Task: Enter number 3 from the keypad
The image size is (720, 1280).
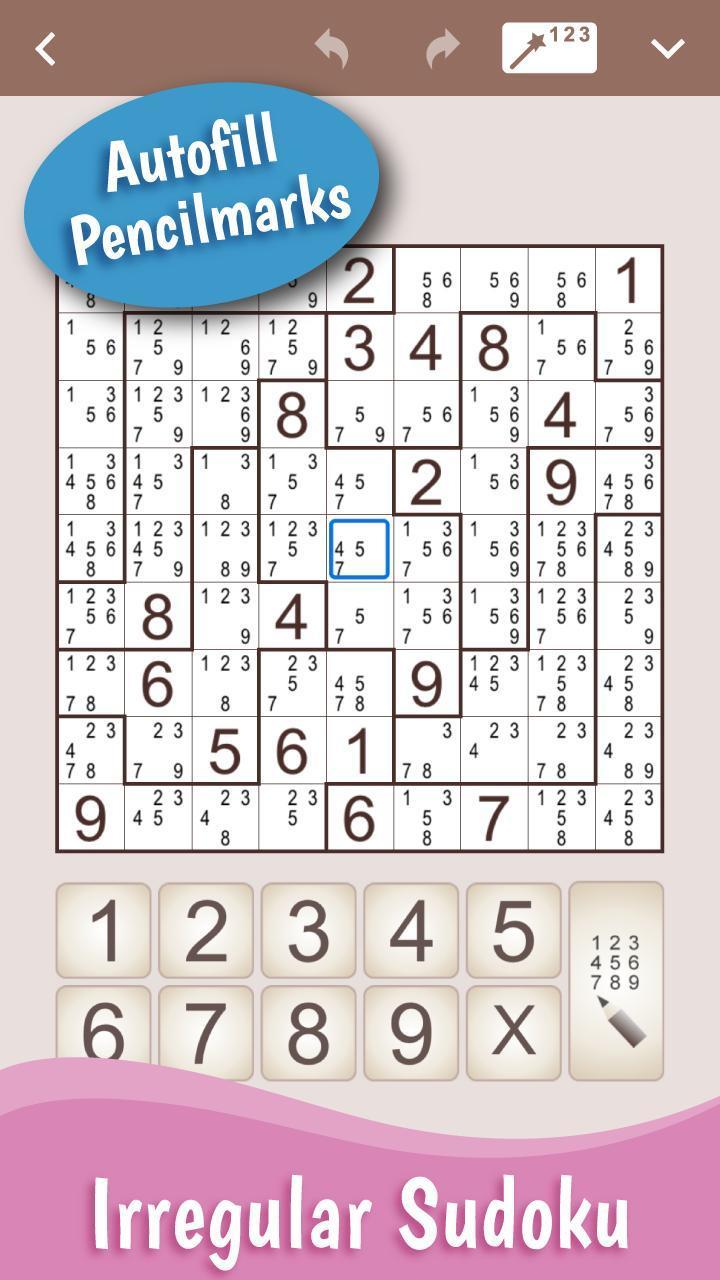Action: pyautogui.click(x=308, y=930)
